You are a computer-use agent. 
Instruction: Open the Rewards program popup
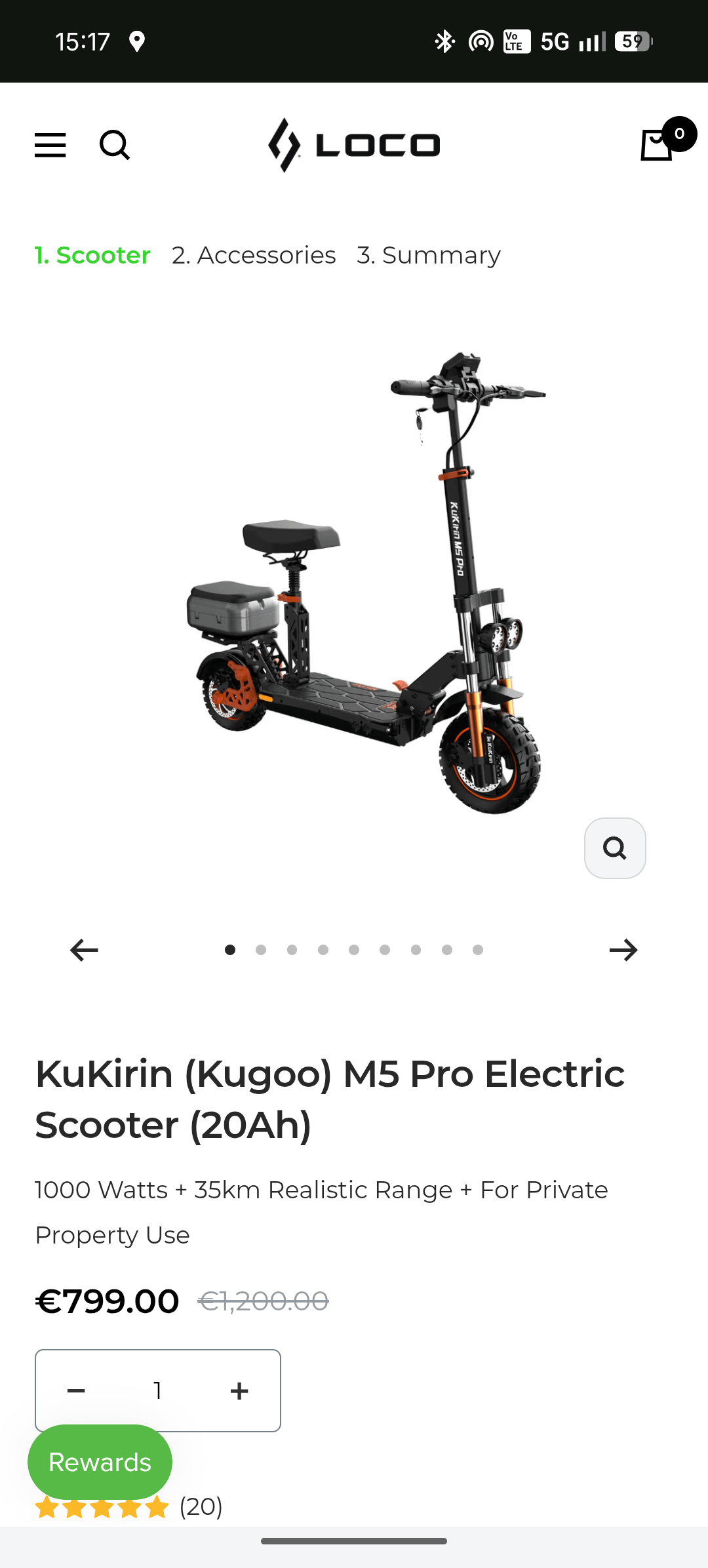100,1462
